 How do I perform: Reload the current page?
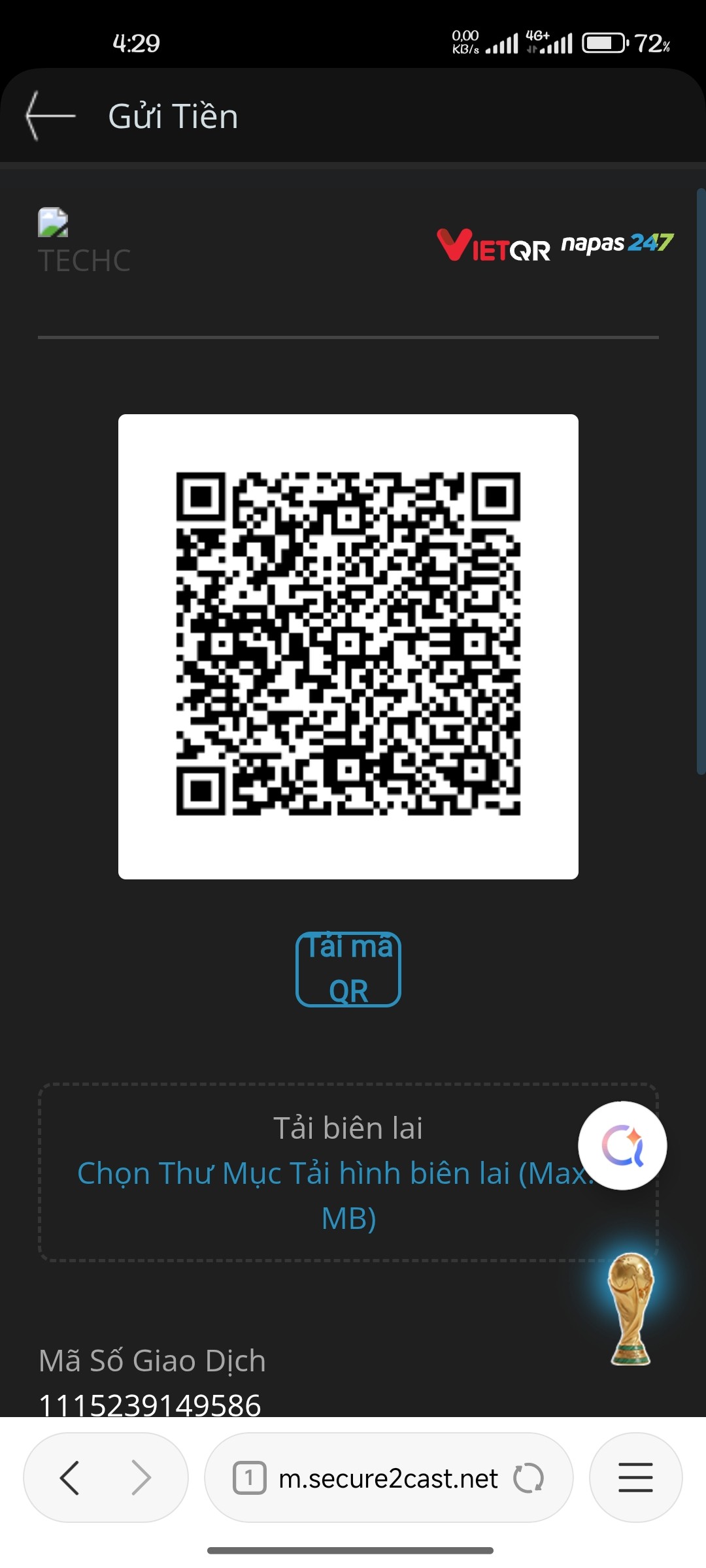click(528, 1478)
